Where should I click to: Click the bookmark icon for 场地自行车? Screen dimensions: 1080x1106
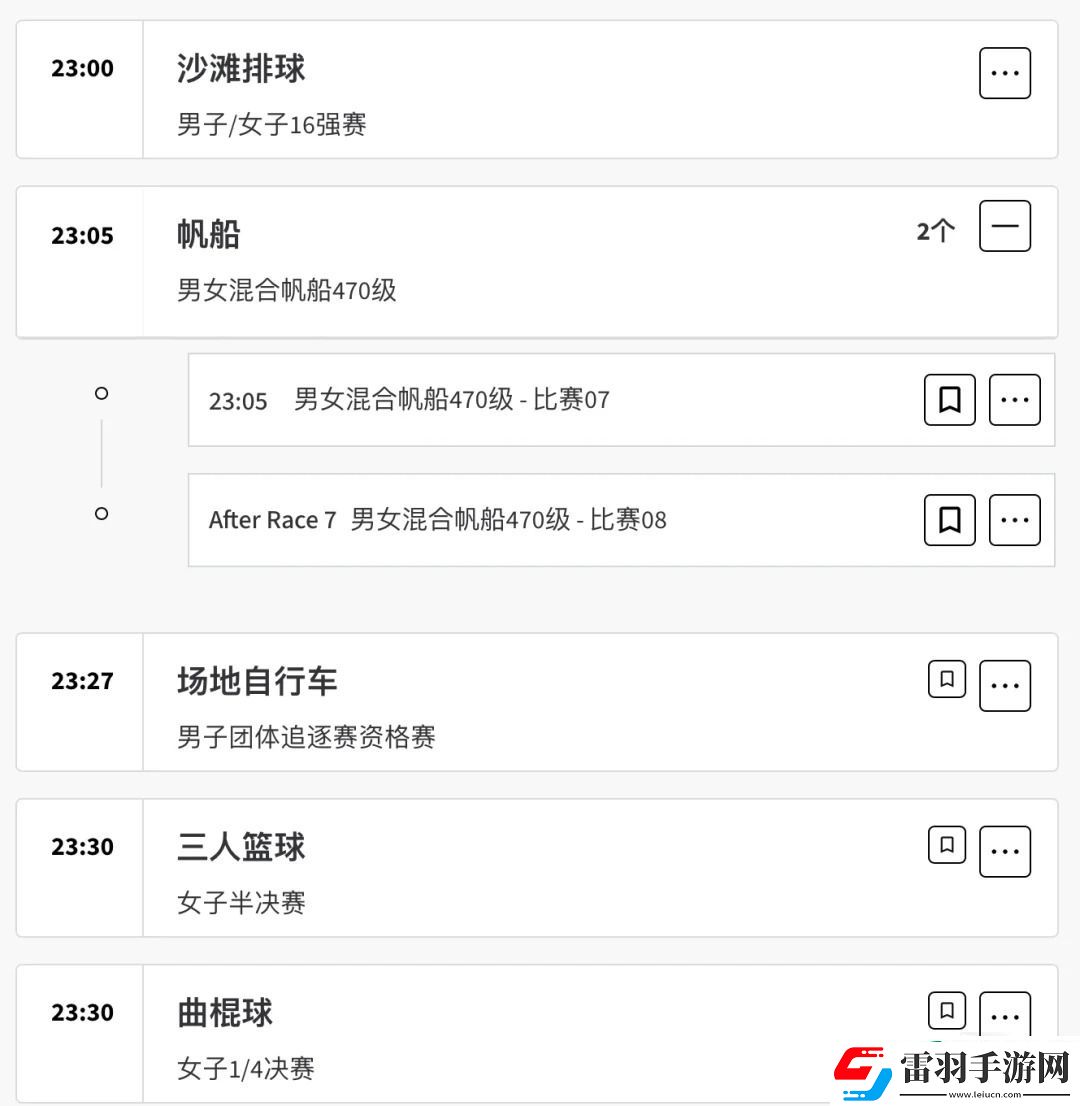coord(946,680)
